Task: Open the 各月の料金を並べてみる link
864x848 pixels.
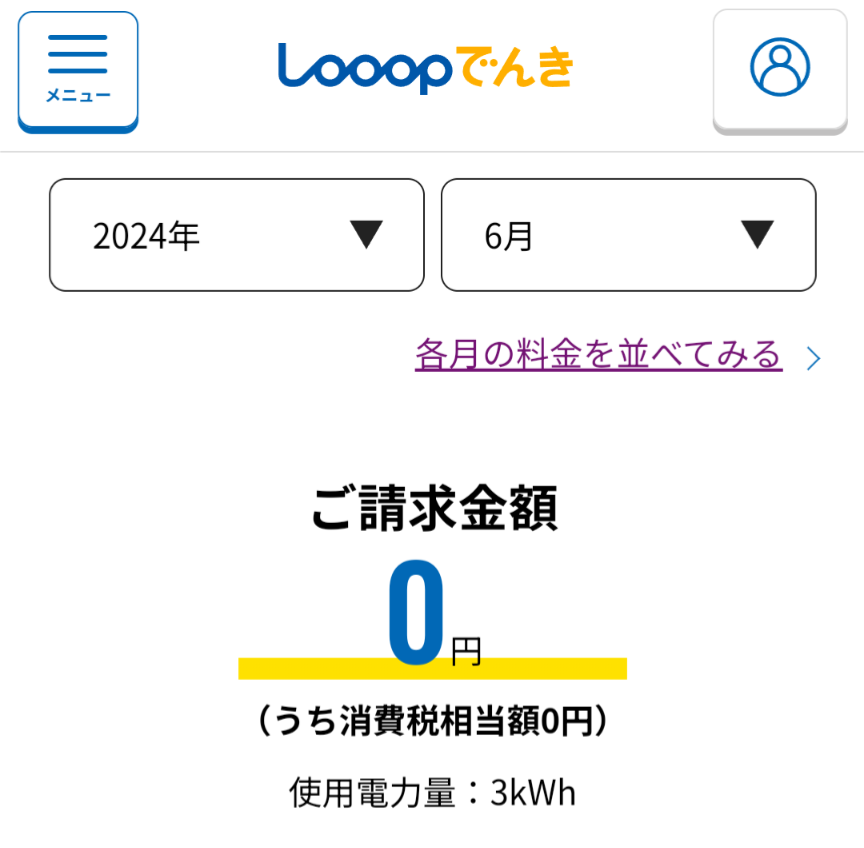Action: [598, 355]
